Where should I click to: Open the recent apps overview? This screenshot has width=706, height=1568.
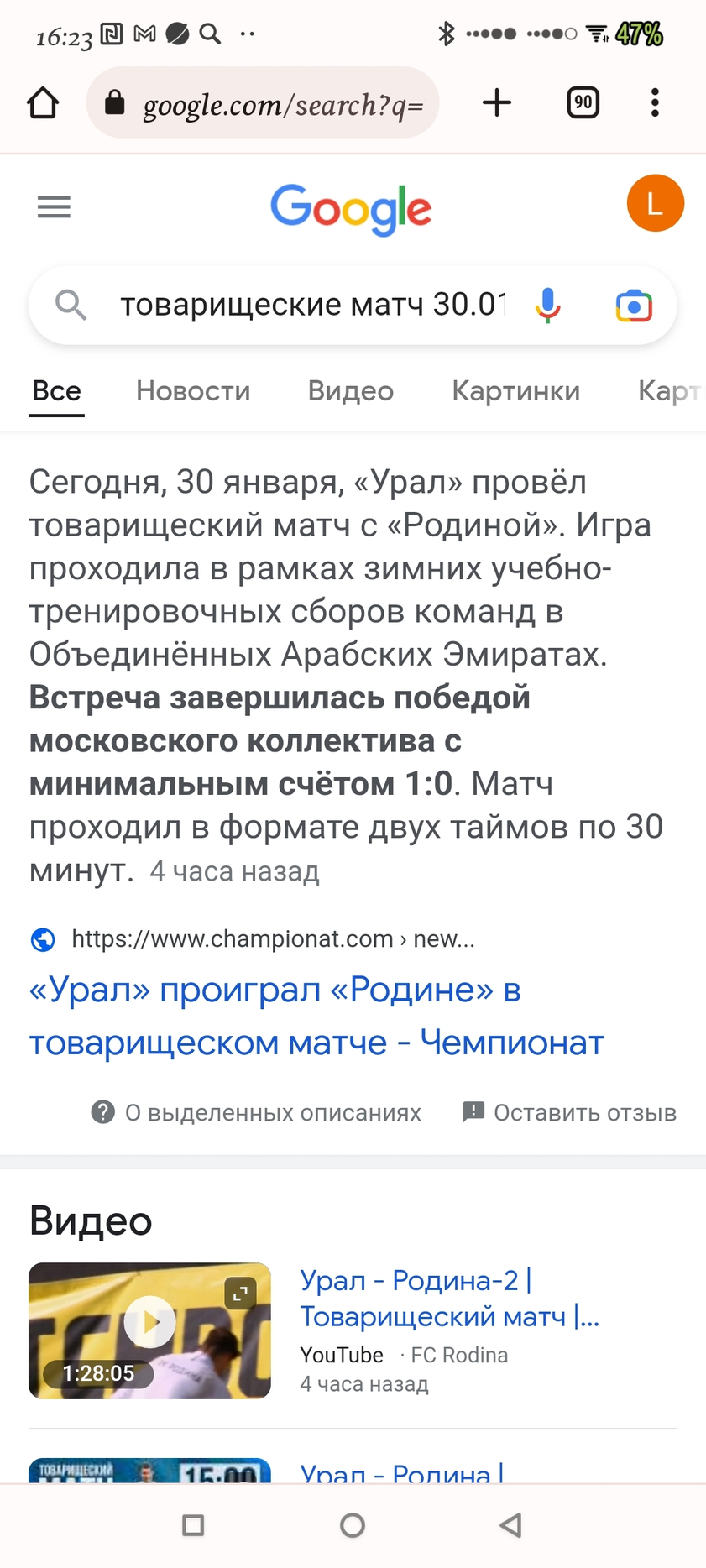(x=193, y=1525)
